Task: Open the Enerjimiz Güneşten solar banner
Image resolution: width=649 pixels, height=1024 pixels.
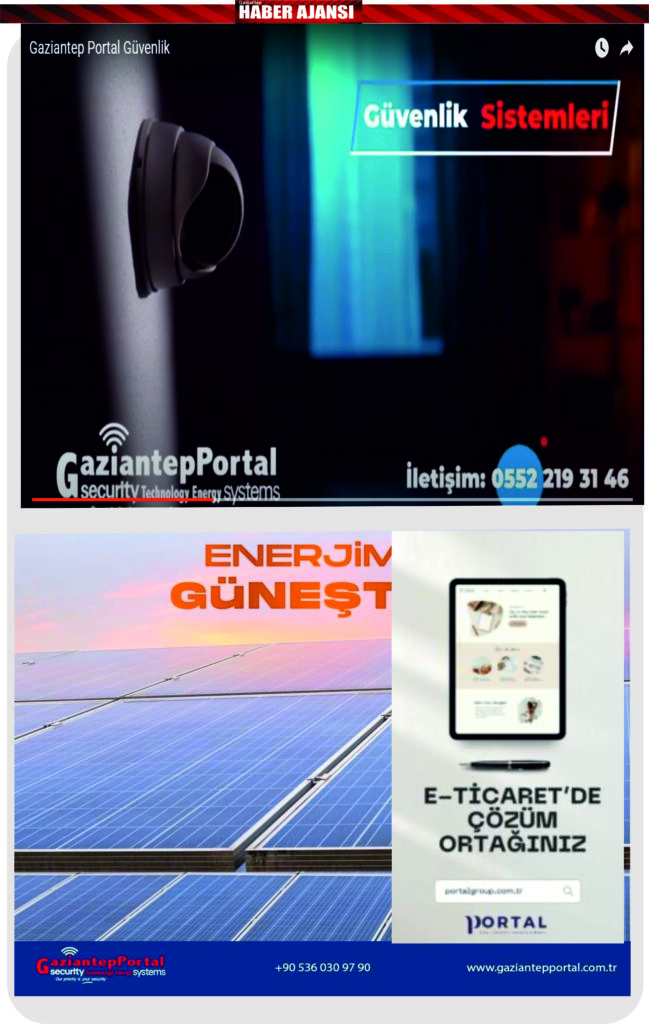Action: click(x=202, y=740)
